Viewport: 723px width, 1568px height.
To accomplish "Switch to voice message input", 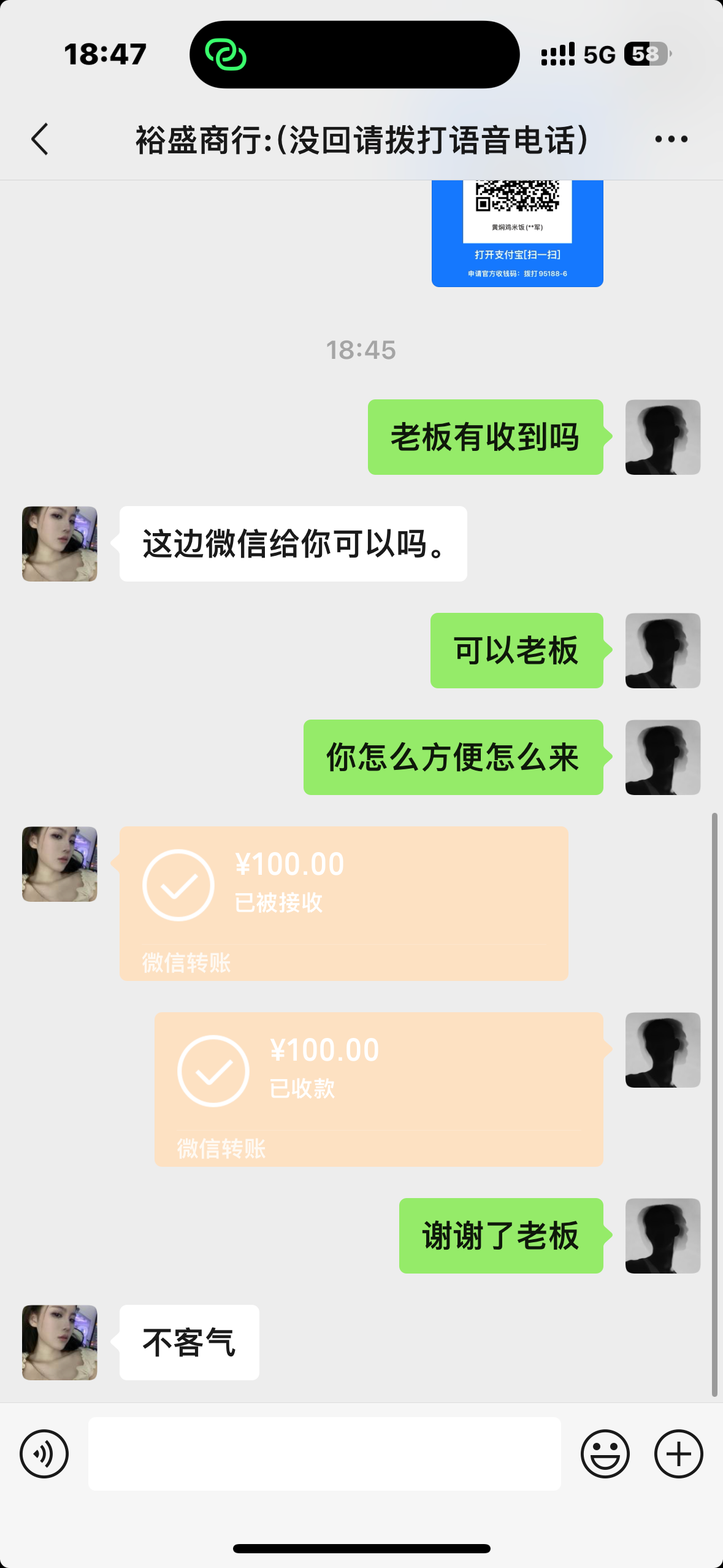I will click(x=44, y=1453).
